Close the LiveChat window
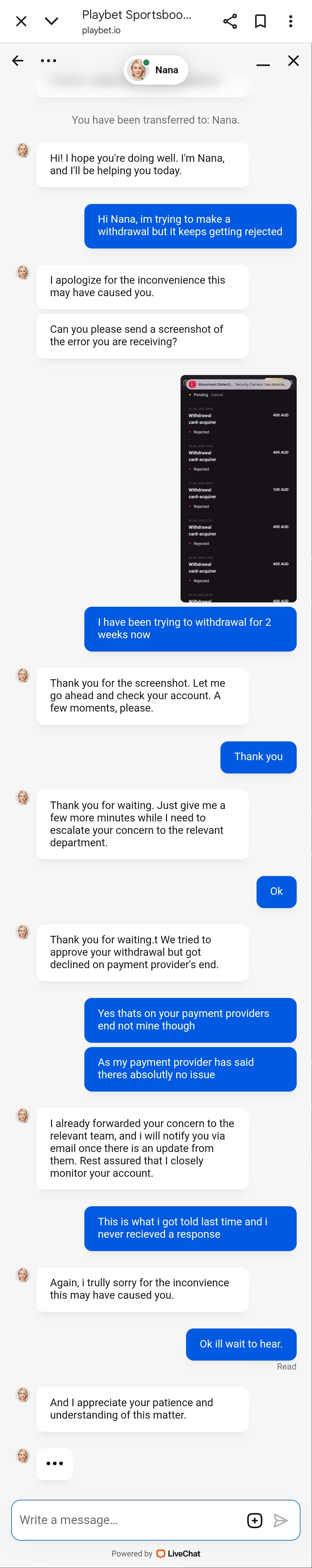Viewport: 312px width, 1568px height. [x=293, y=60]
